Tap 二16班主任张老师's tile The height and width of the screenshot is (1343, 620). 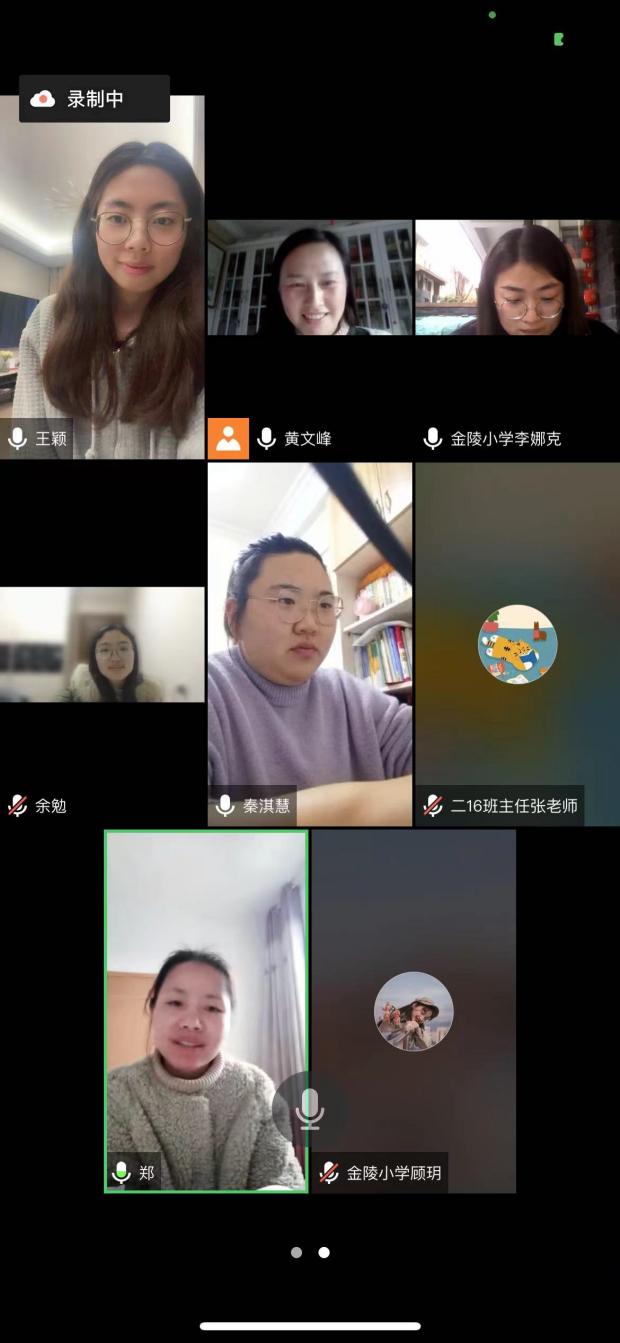coord(517,644)
